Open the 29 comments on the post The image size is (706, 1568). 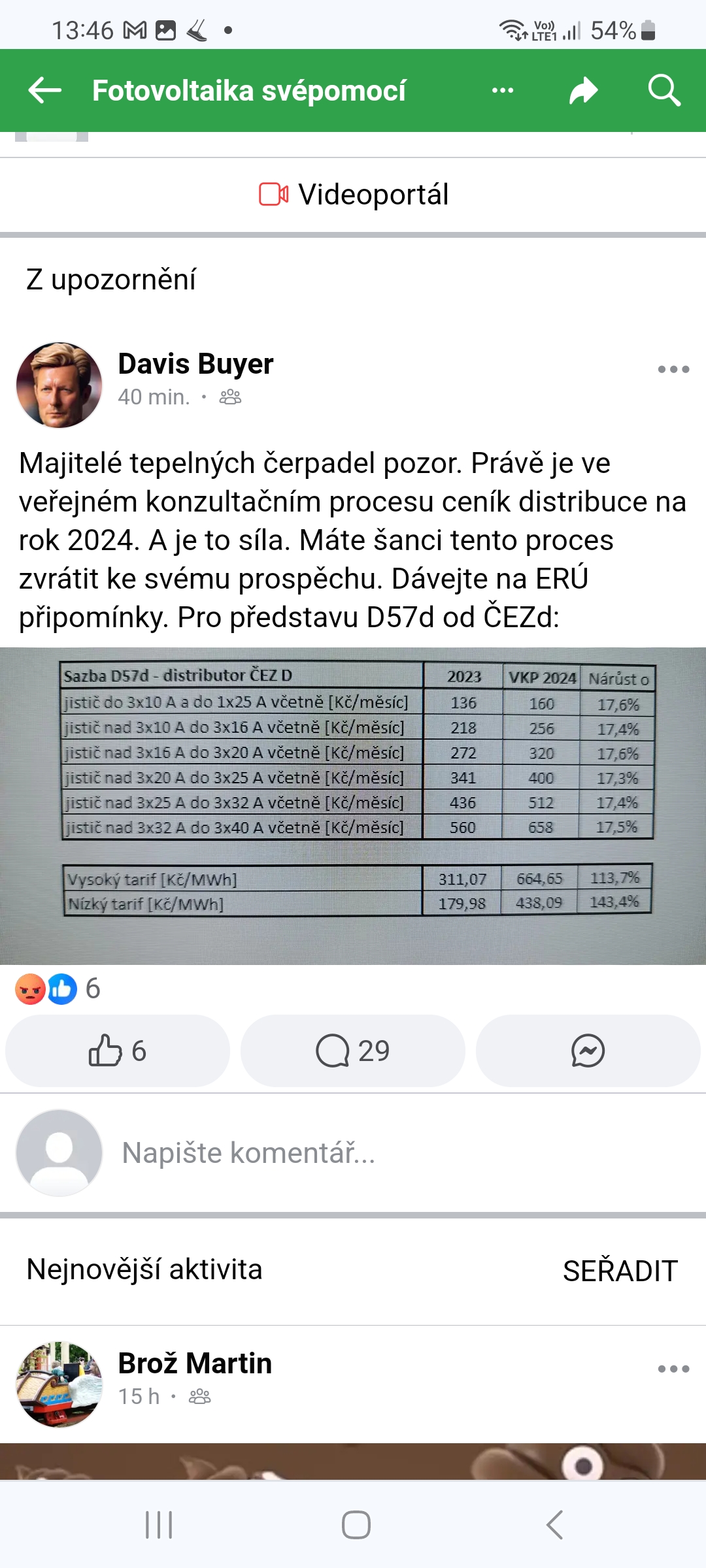(353, 1051)
